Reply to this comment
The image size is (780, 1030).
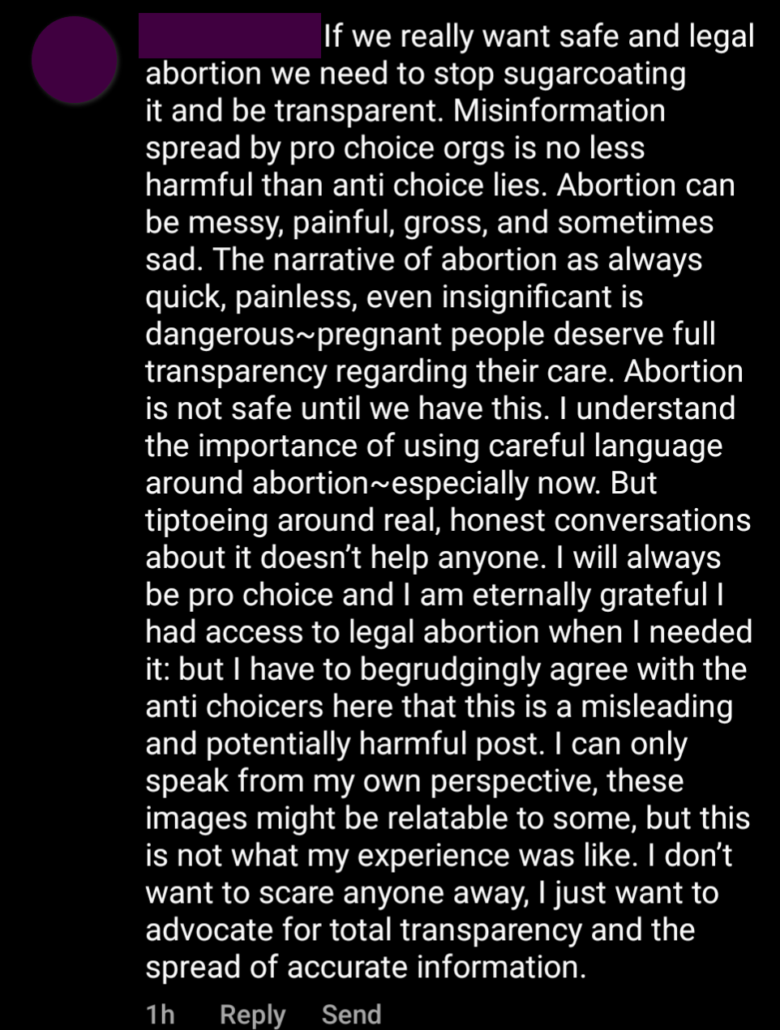(252, 1014)
